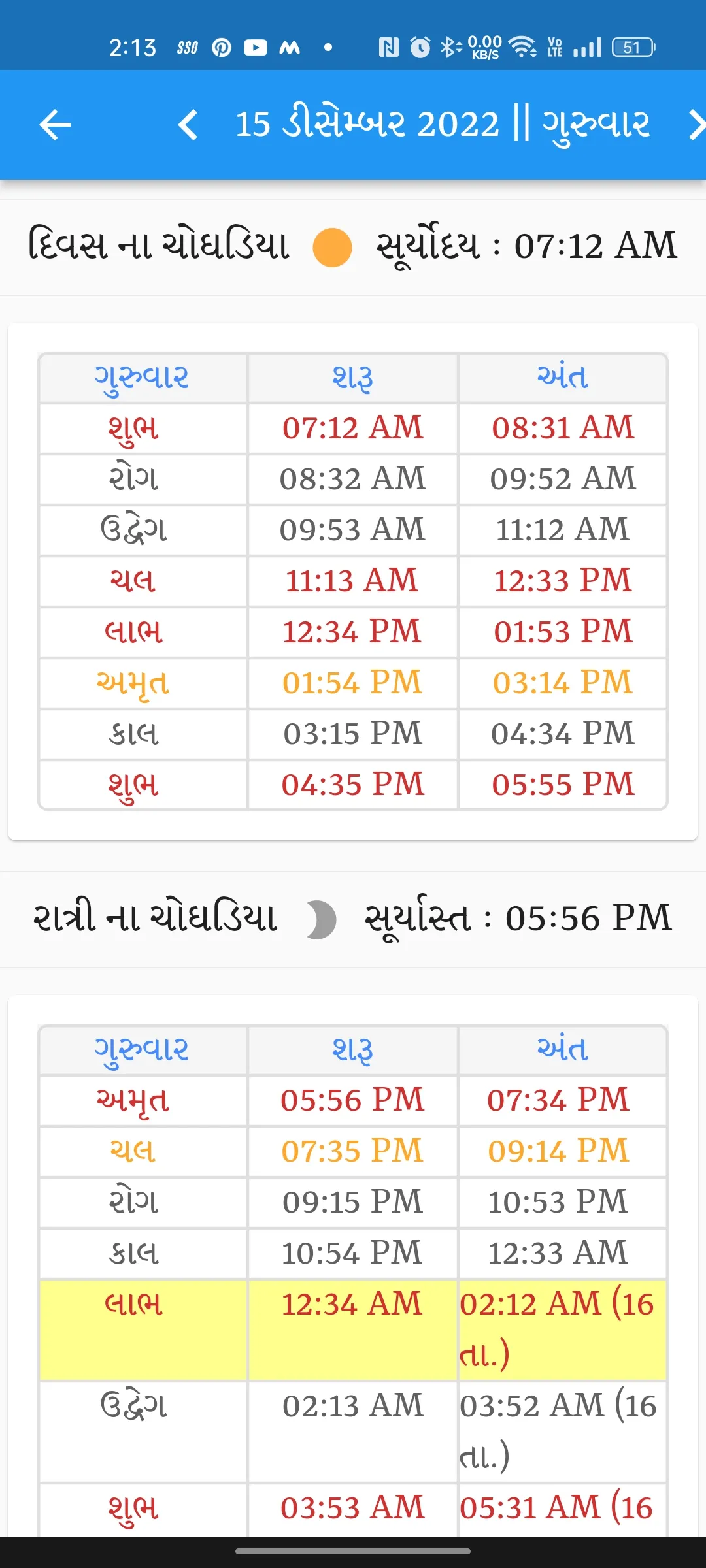Go to the next date
Screen dimensions: 706x1568
[697, 125]
